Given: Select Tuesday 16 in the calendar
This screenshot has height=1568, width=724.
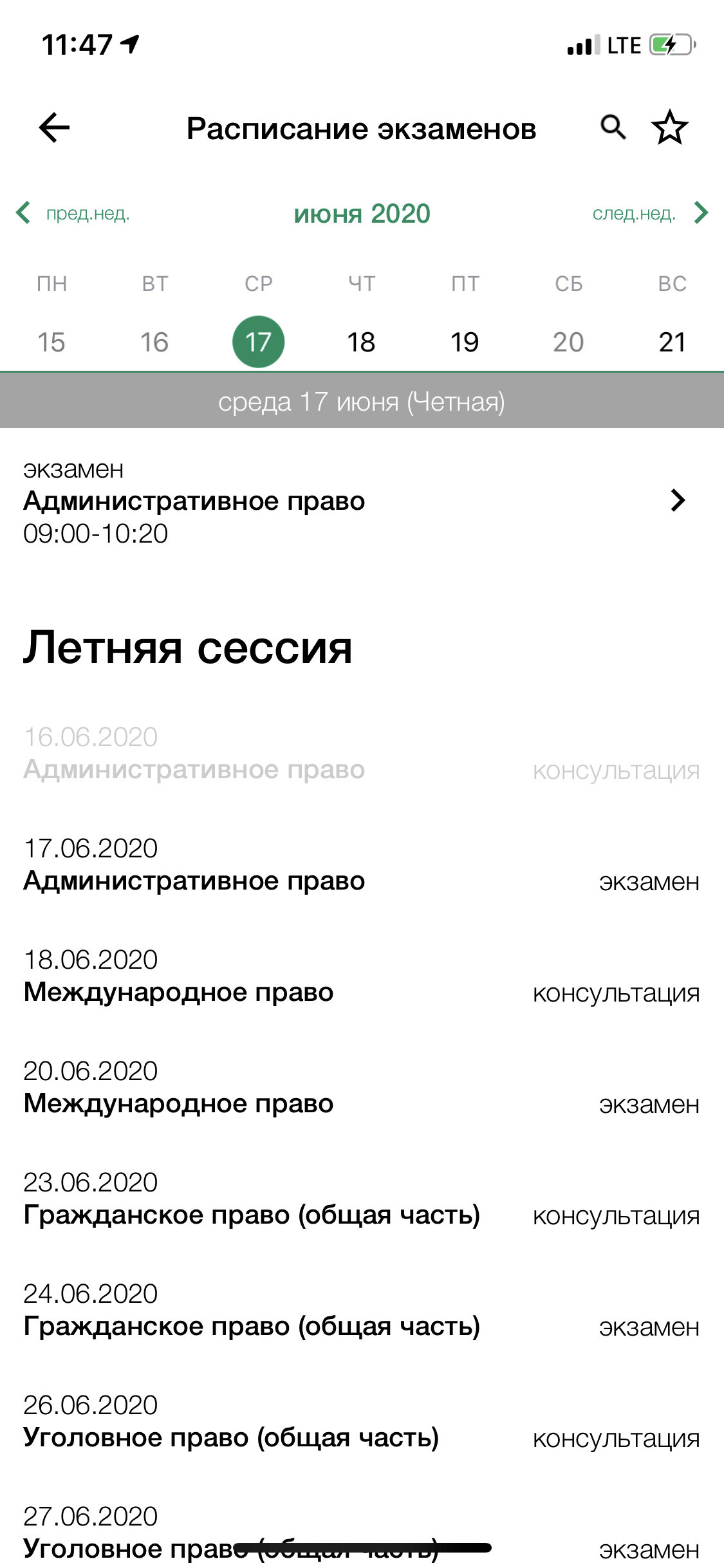Looking at the screenshot, I should click(x=154, y=342).
